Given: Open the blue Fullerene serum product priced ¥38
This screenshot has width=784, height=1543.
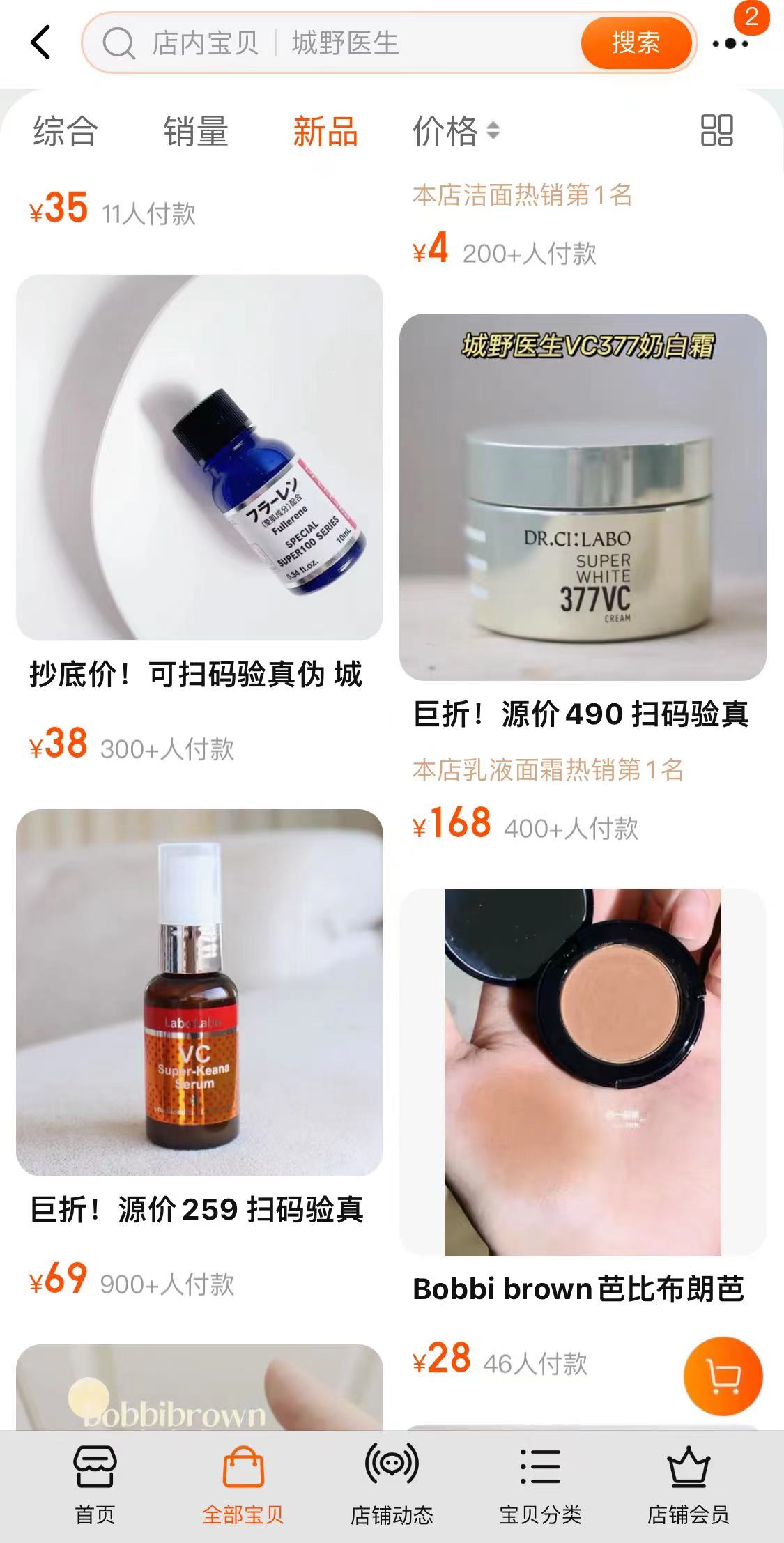Looking at the screenshot, I should [x=199, y=458].
